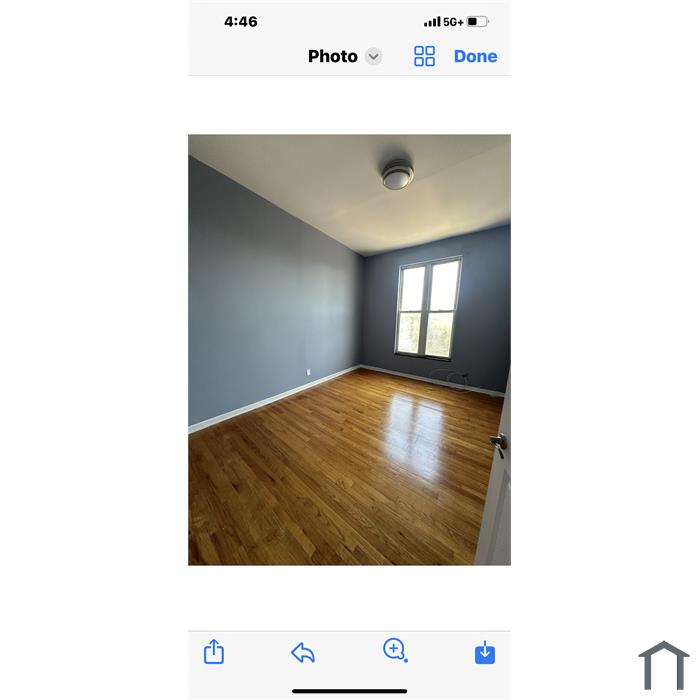Open the grid view of photos

424,56
